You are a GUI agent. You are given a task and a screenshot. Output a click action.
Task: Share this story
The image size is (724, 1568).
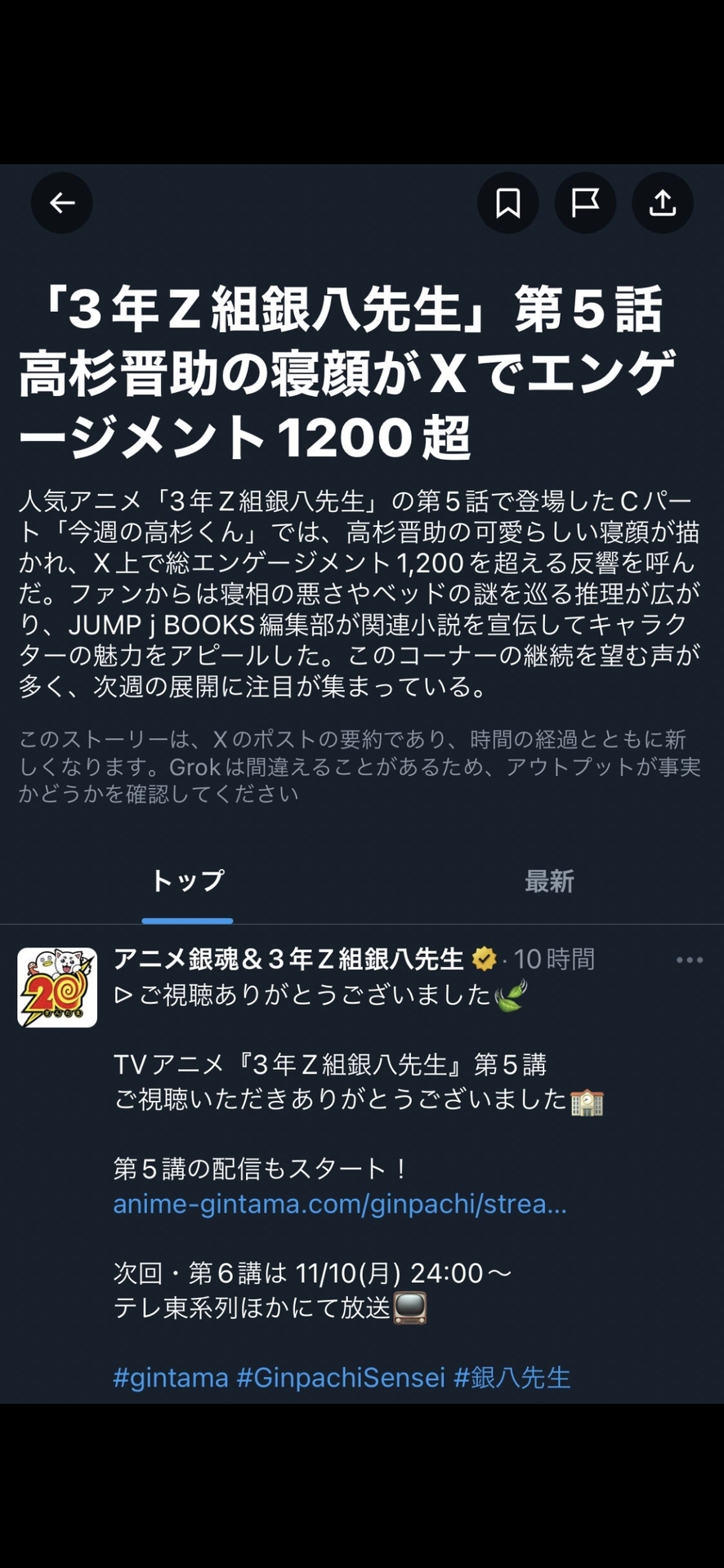(662, 203)
